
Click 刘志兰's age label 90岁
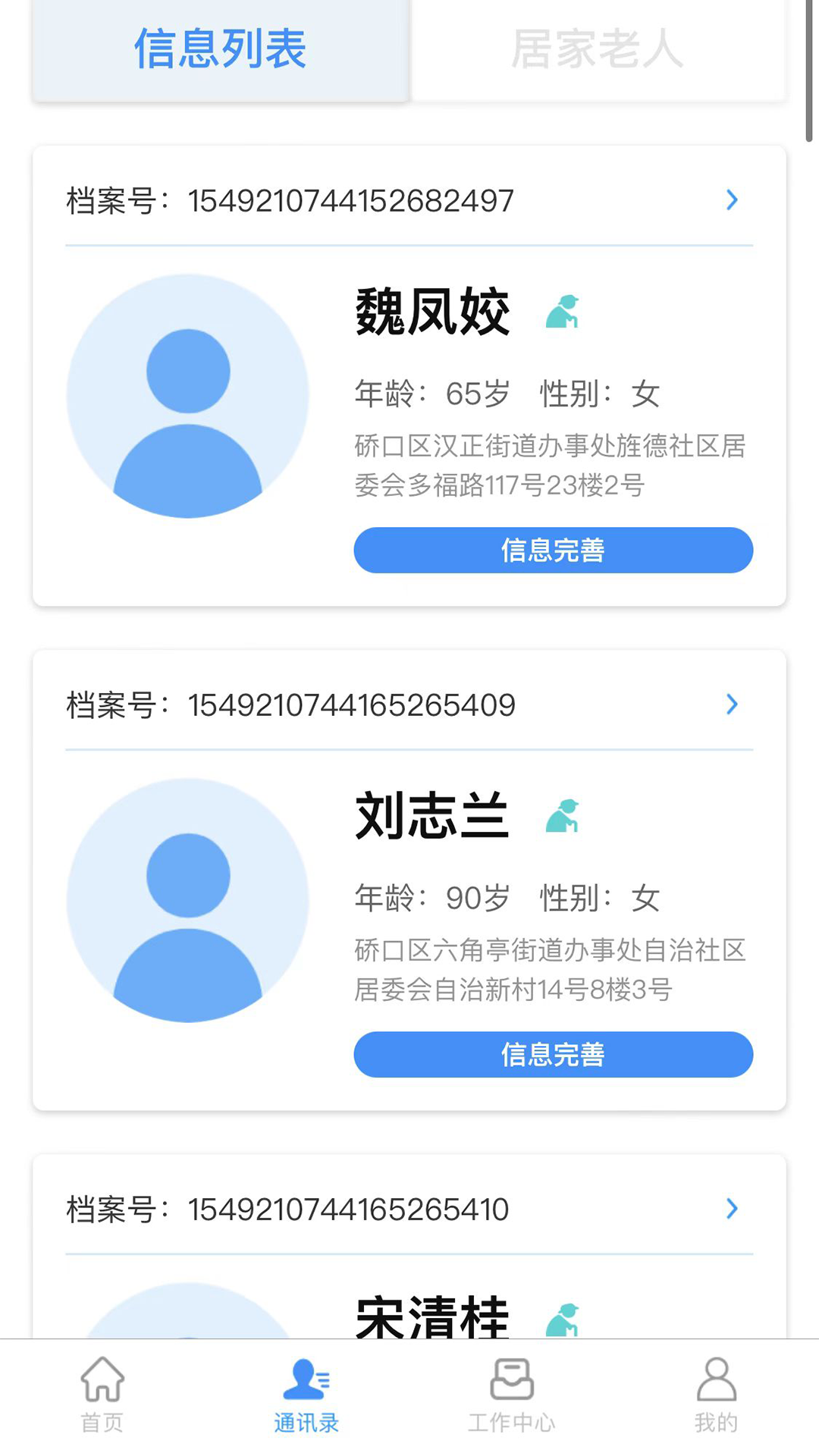pos(479,899)
